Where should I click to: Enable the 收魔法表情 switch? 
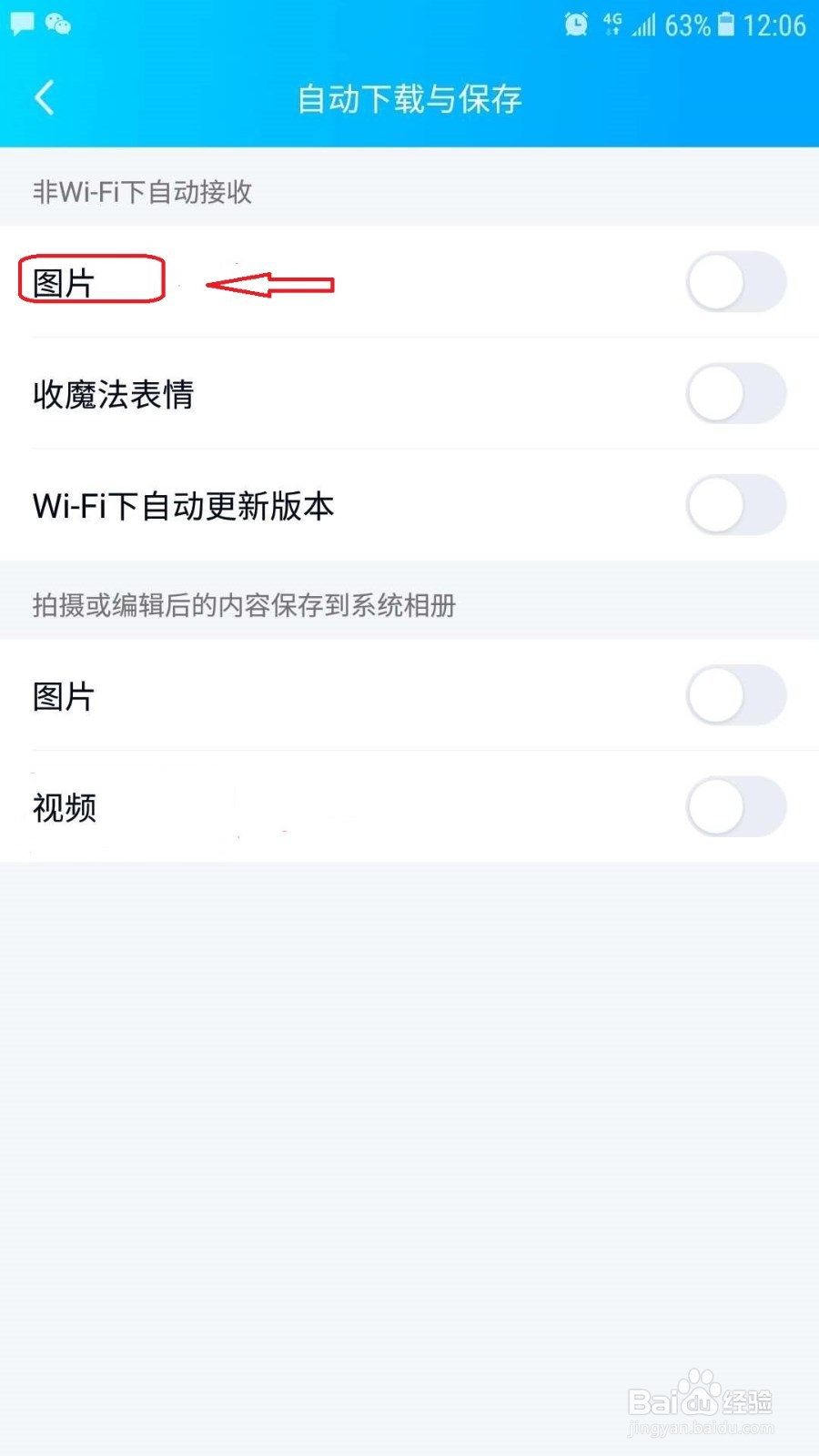click(735, 395)
